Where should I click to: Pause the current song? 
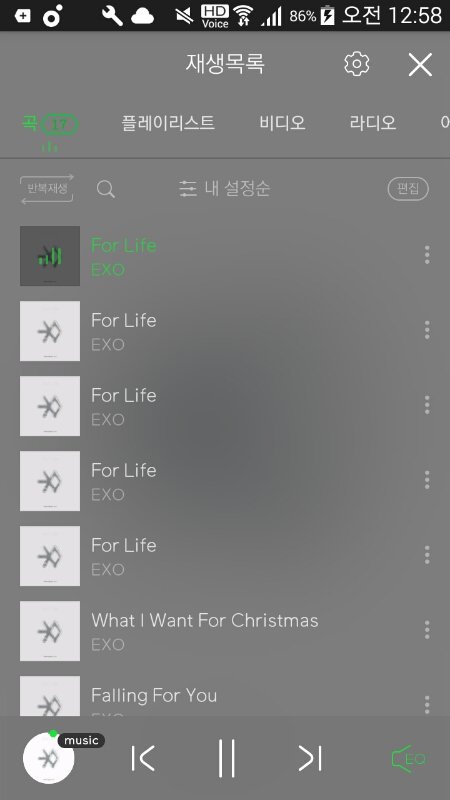(x=227, y=758)
